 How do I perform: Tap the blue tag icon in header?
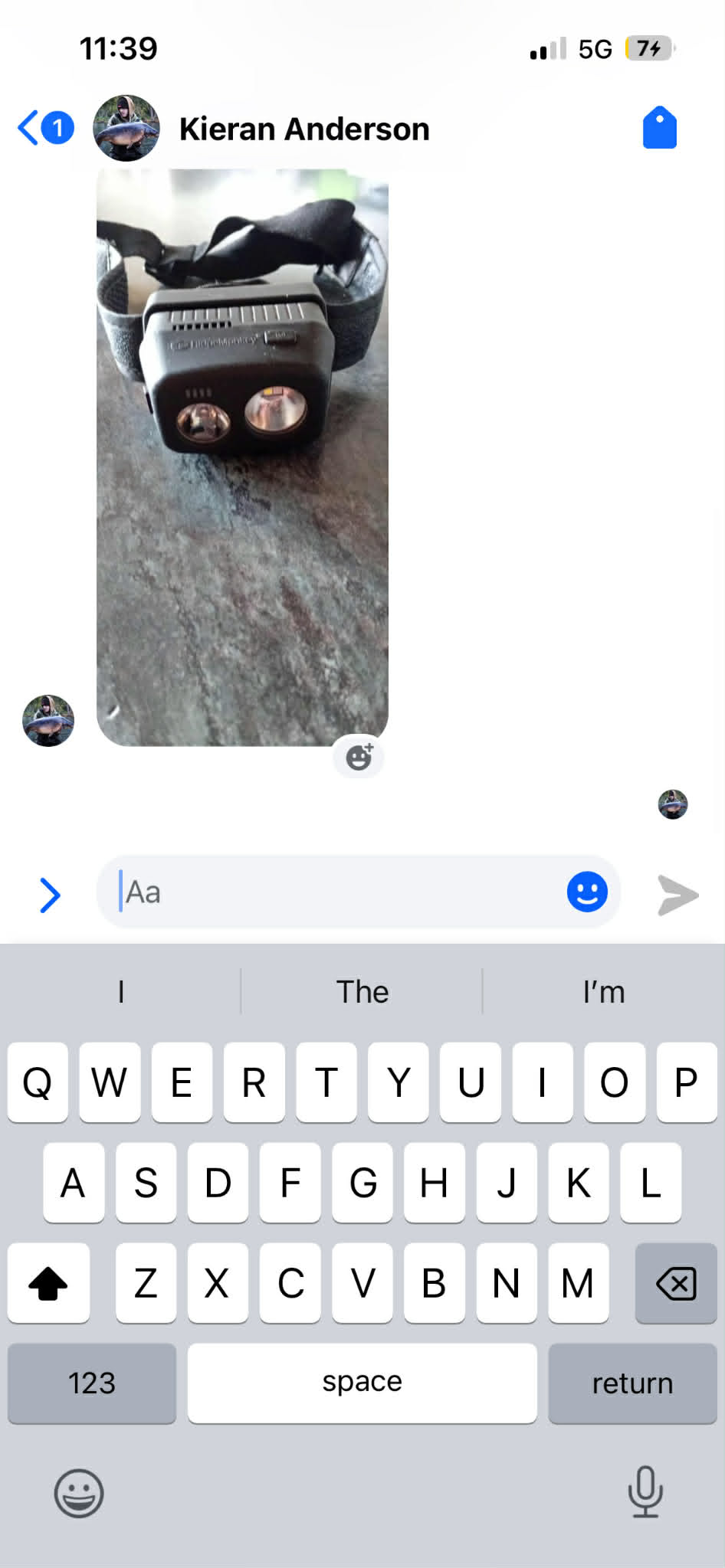coord(659,128)
